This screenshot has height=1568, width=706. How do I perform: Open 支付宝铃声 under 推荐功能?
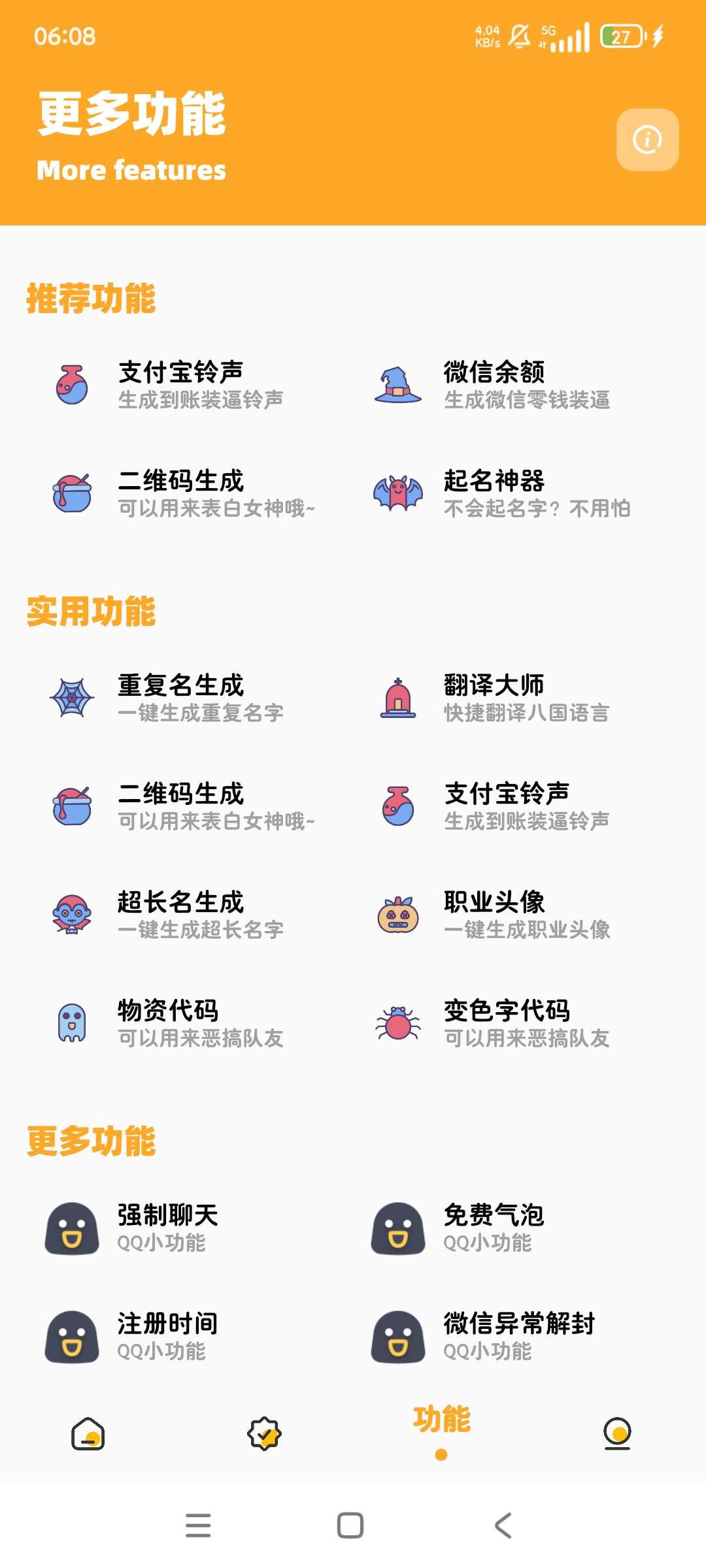pos(180,385)
